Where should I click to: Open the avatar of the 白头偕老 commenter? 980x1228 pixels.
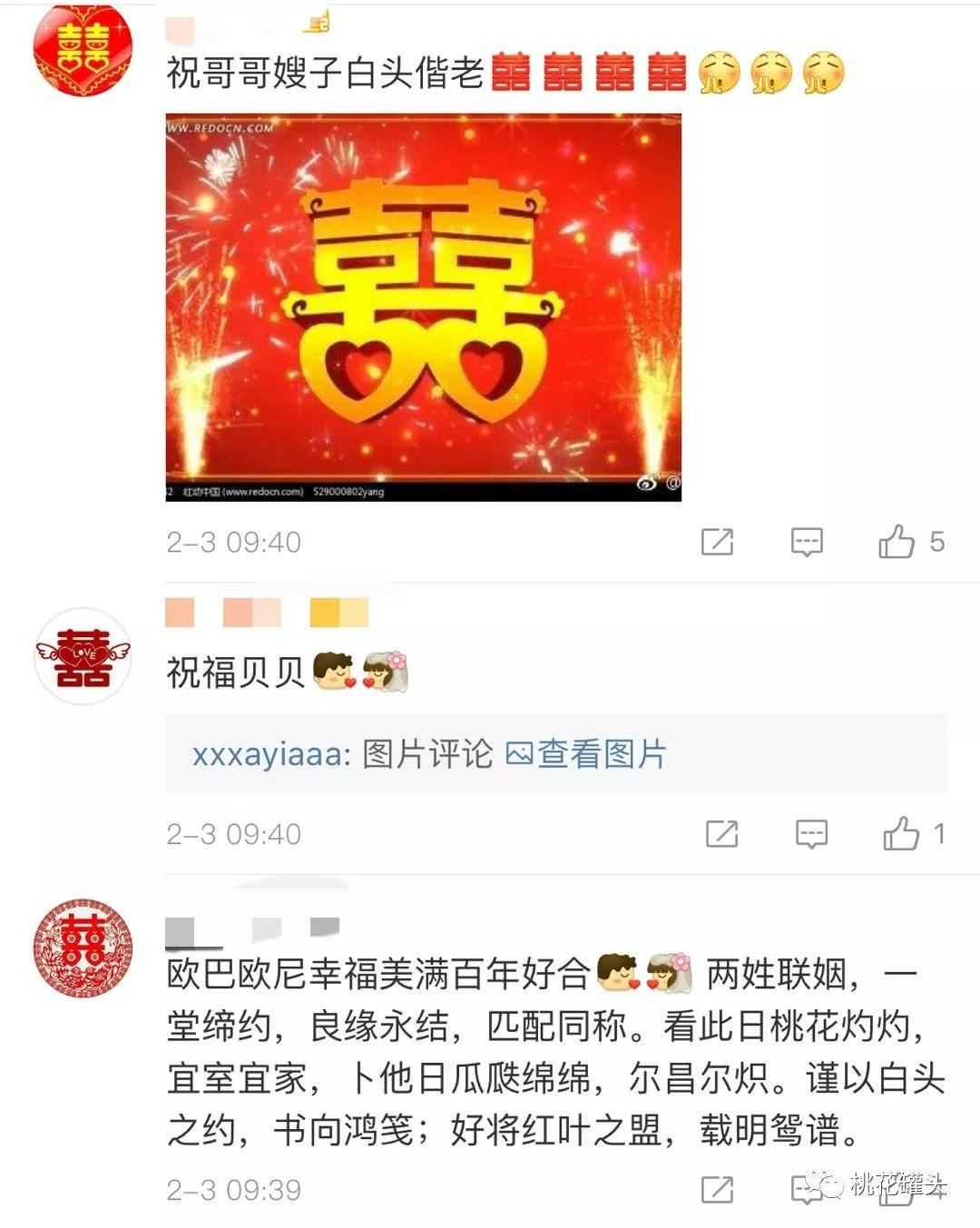[x=83, y=48]
